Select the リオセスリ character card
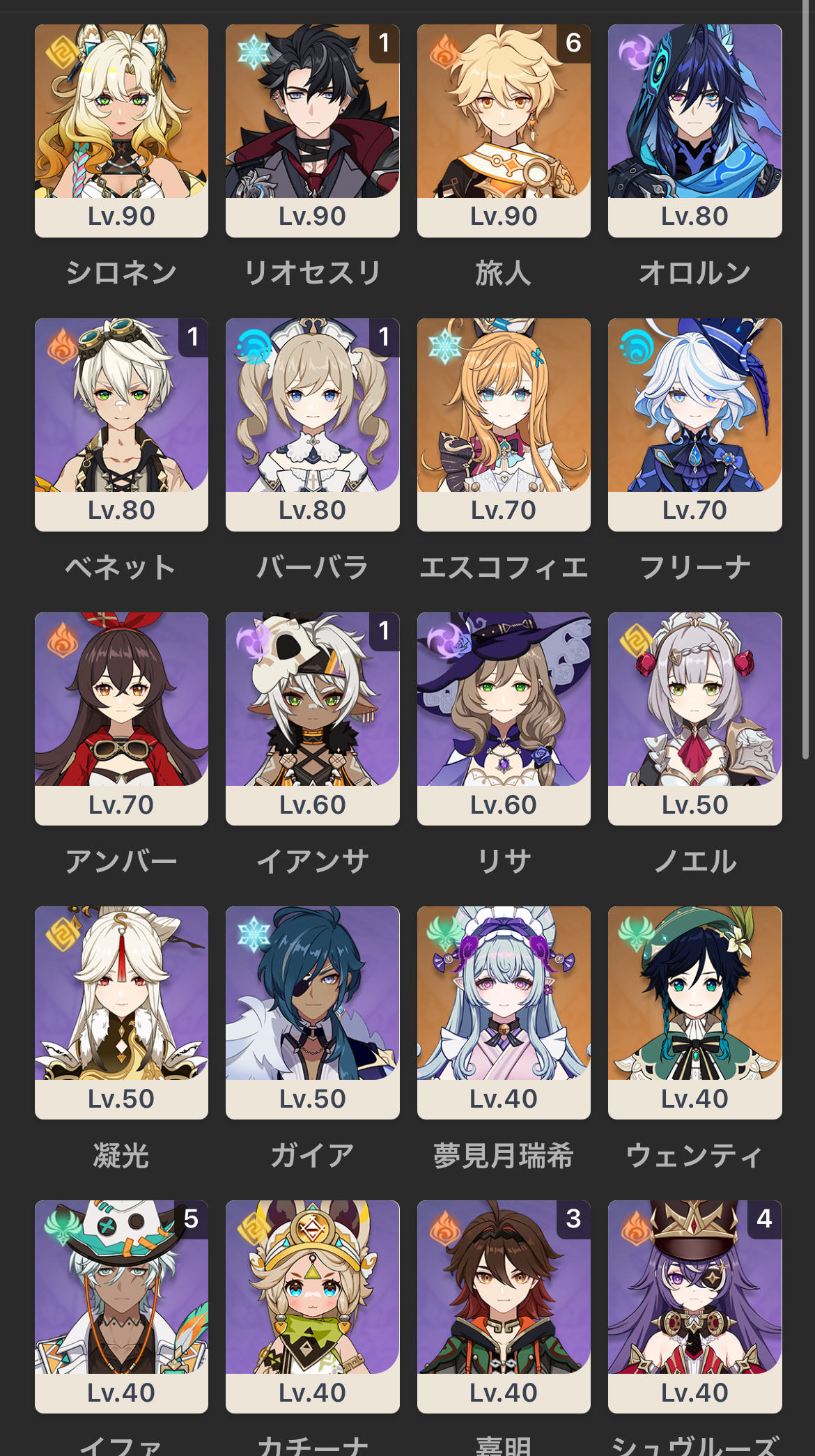The width and height of the screenshot is (815, 1456). coord(313,131)
